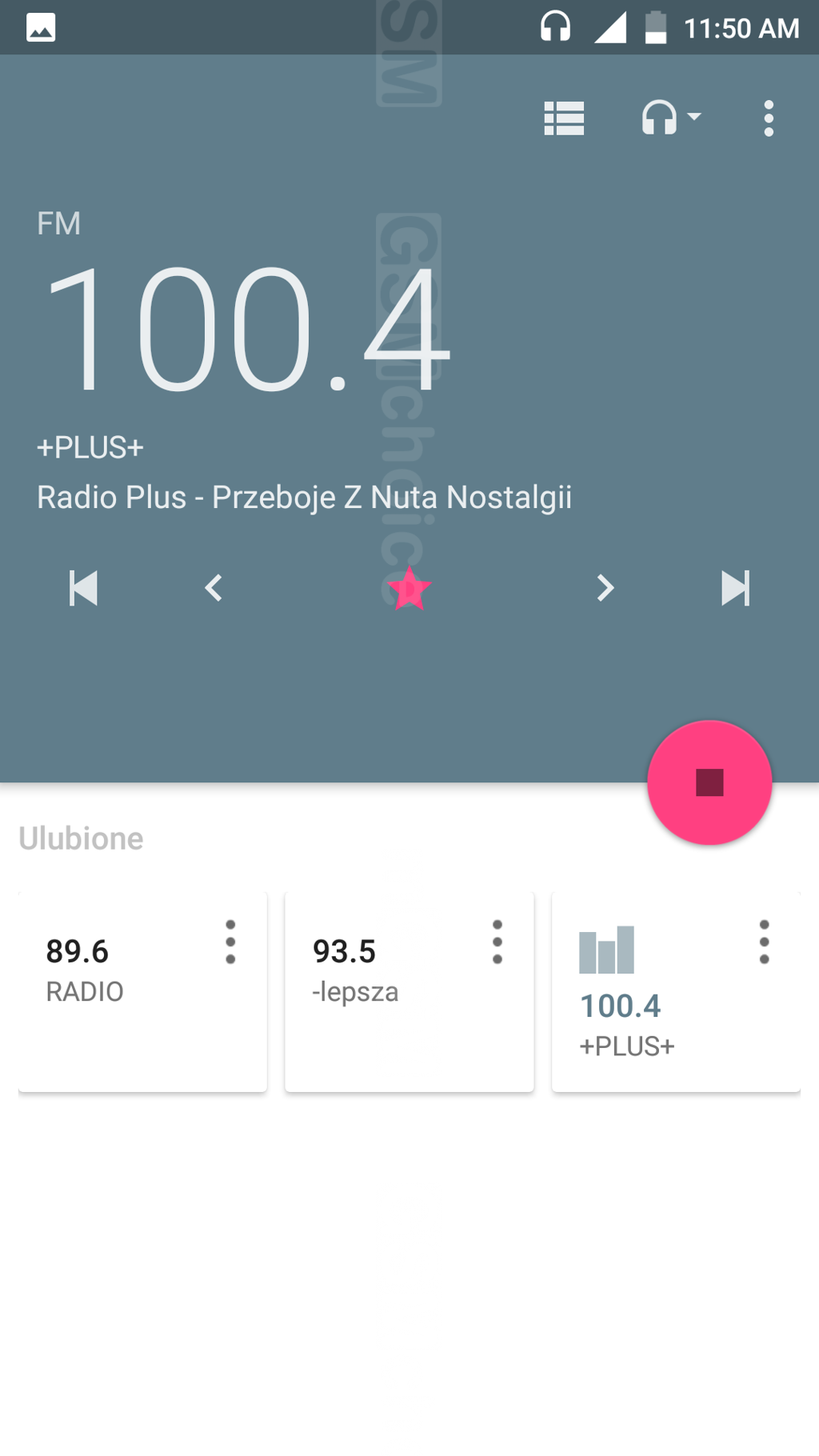Open the station list view

[564, 118]
